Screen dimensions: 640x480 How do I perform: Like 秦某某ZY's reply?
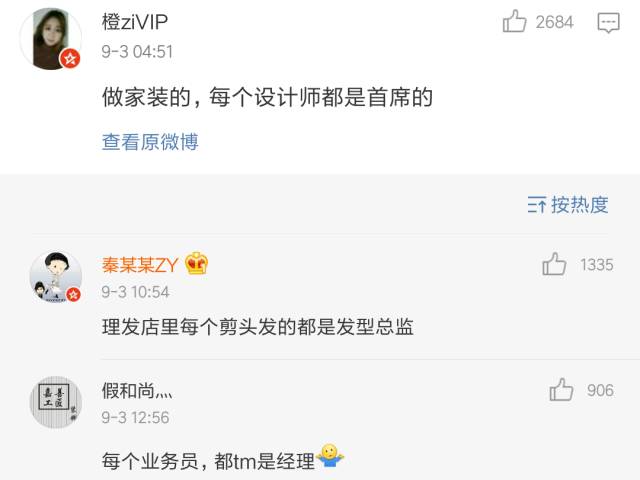(554, 264)
